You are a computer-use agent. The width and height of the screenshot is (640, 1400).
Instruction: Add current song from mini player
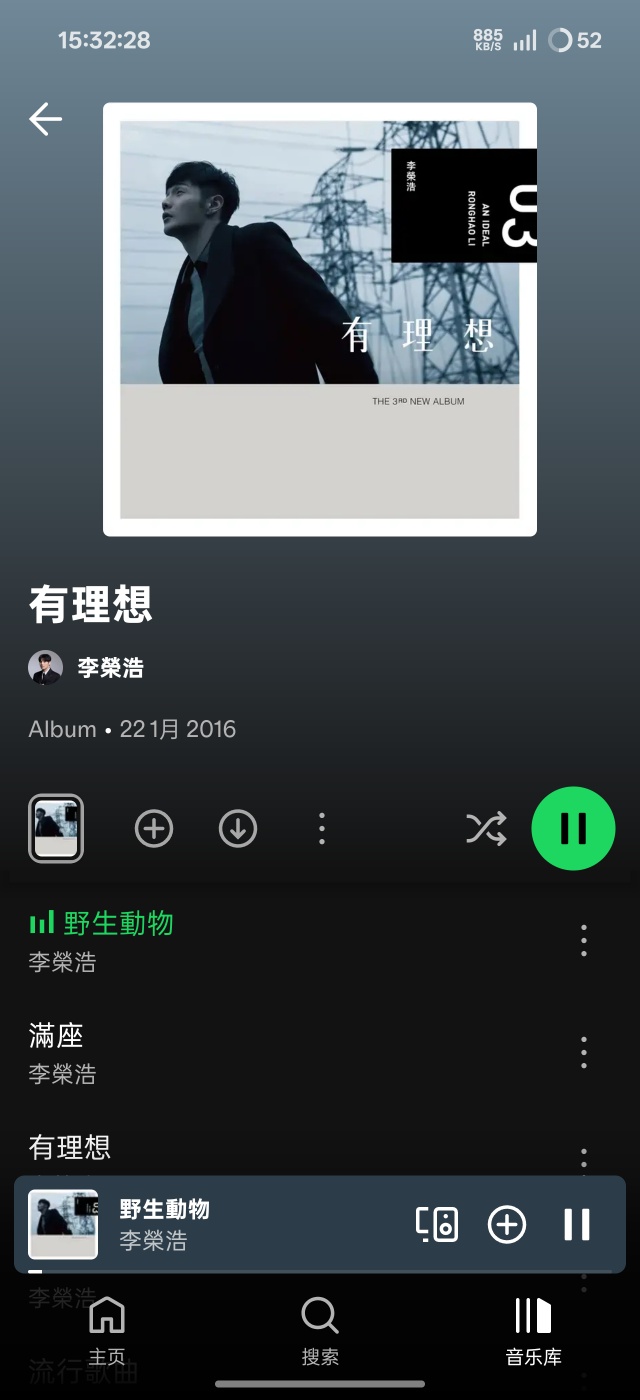[507, 1224]
